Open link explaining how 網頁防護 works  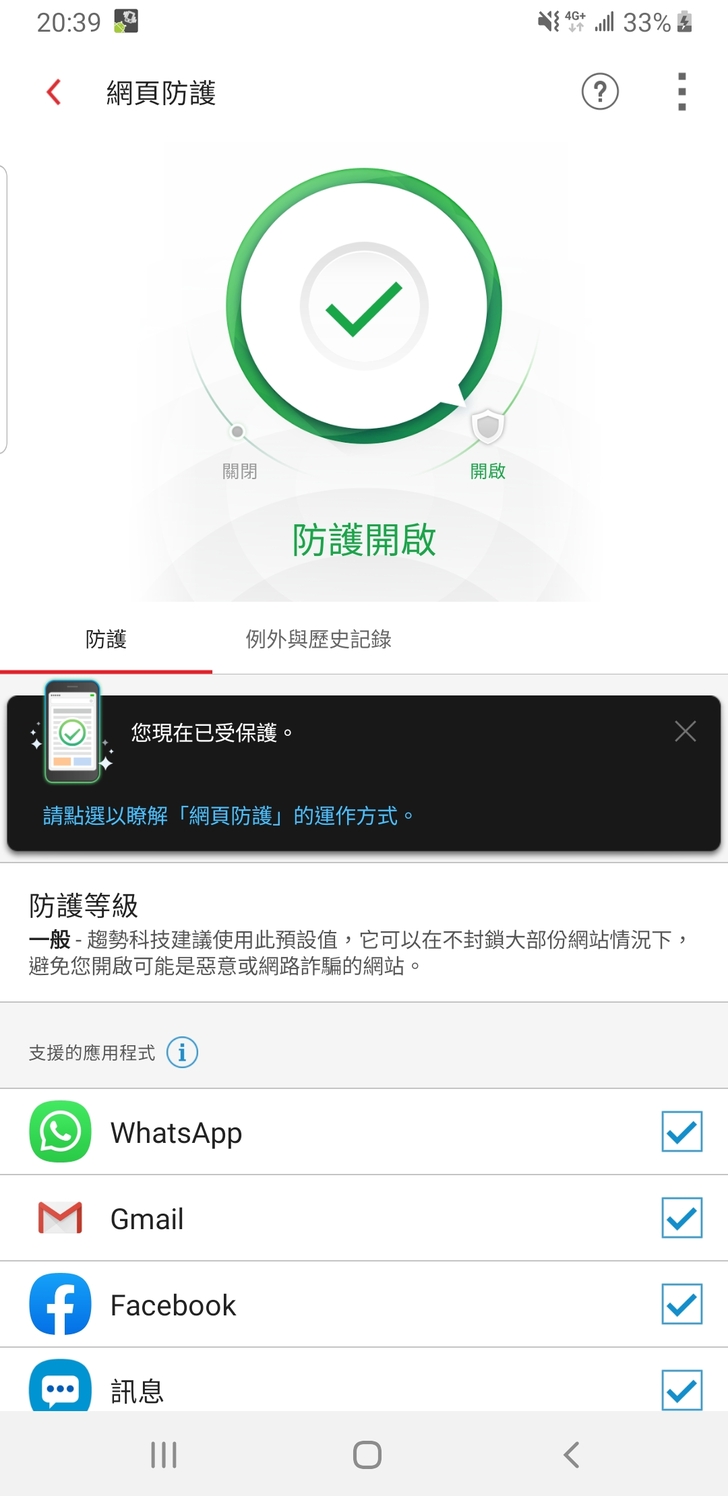pyautogui.click(x=228, y=816)
